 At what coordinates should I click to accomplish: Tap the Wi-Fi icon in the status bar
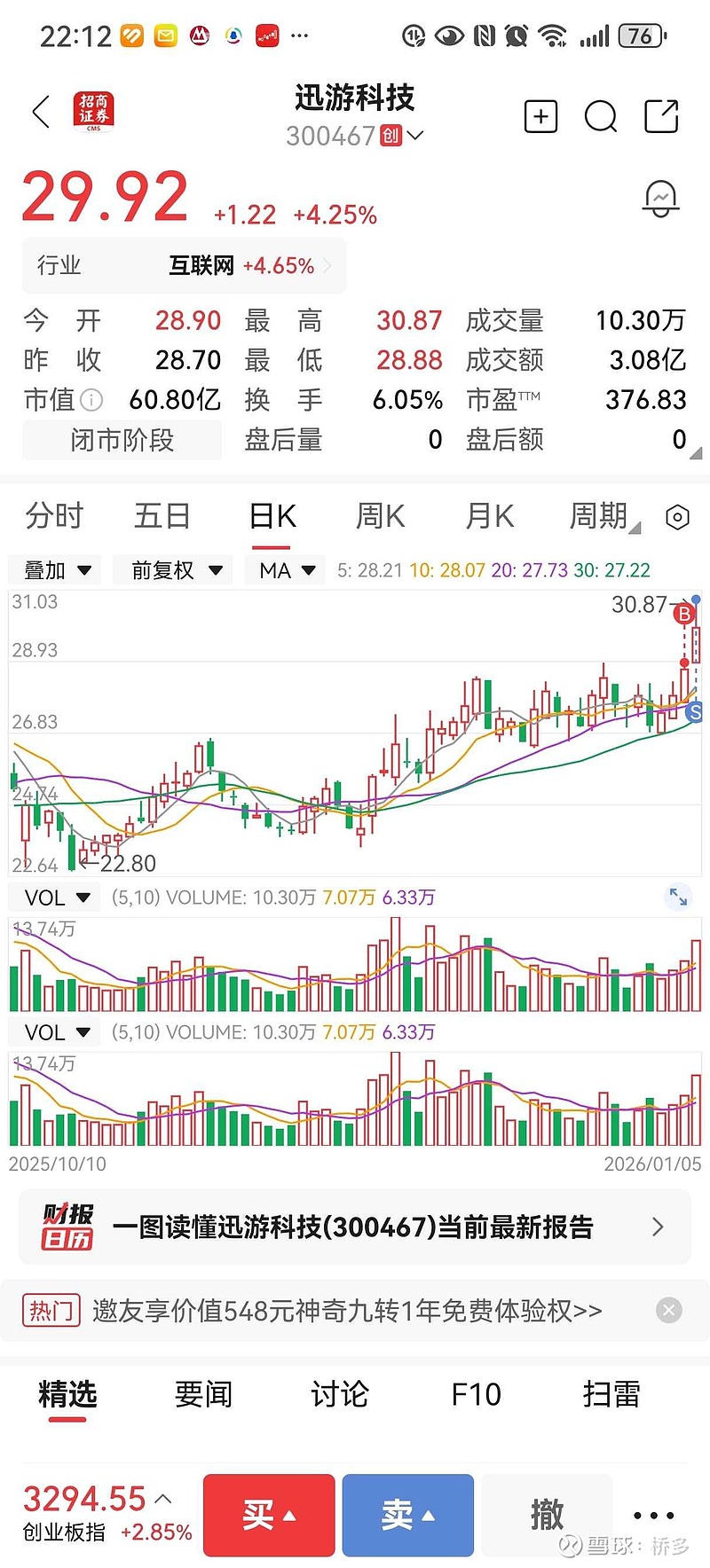553,35
